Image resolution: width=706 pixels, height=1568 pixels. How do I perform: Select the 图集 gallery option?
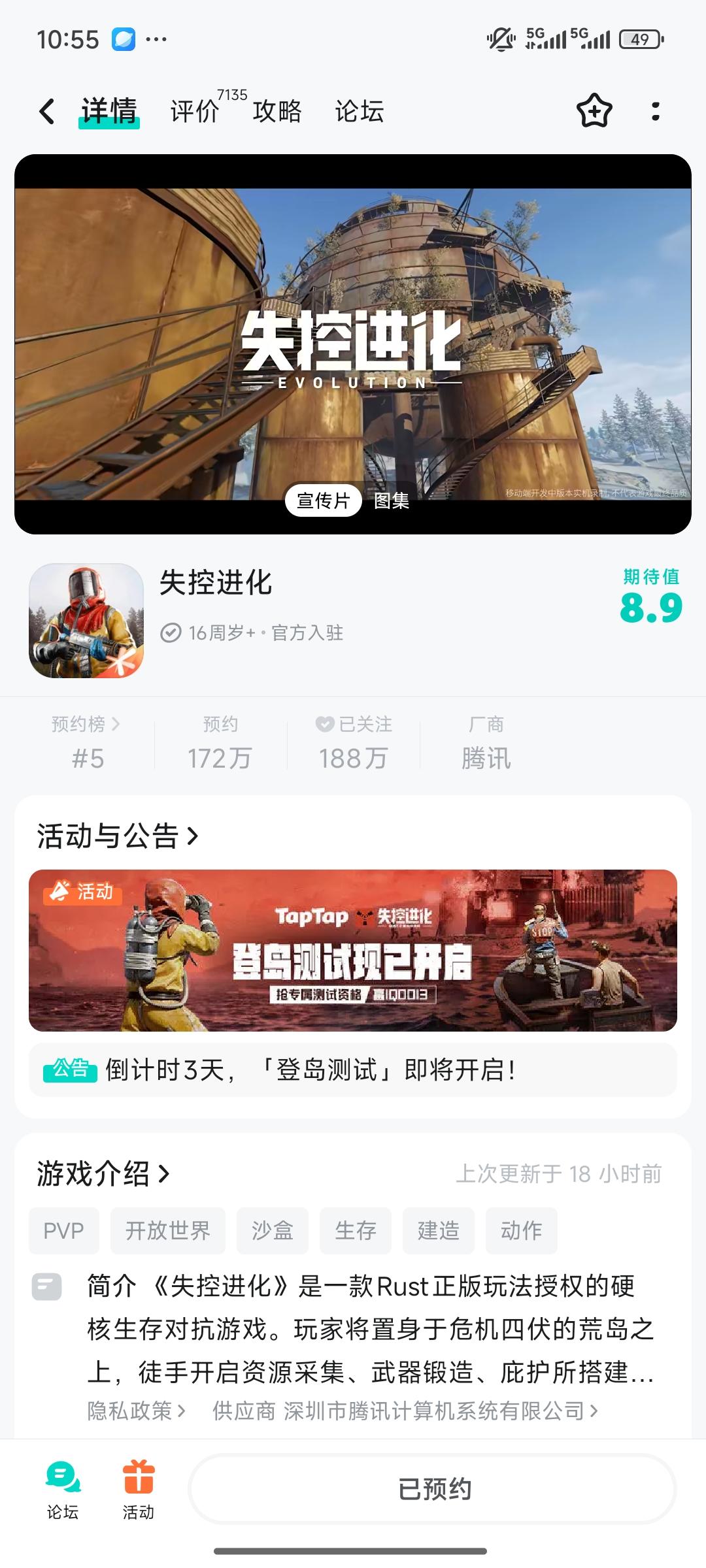392,500
